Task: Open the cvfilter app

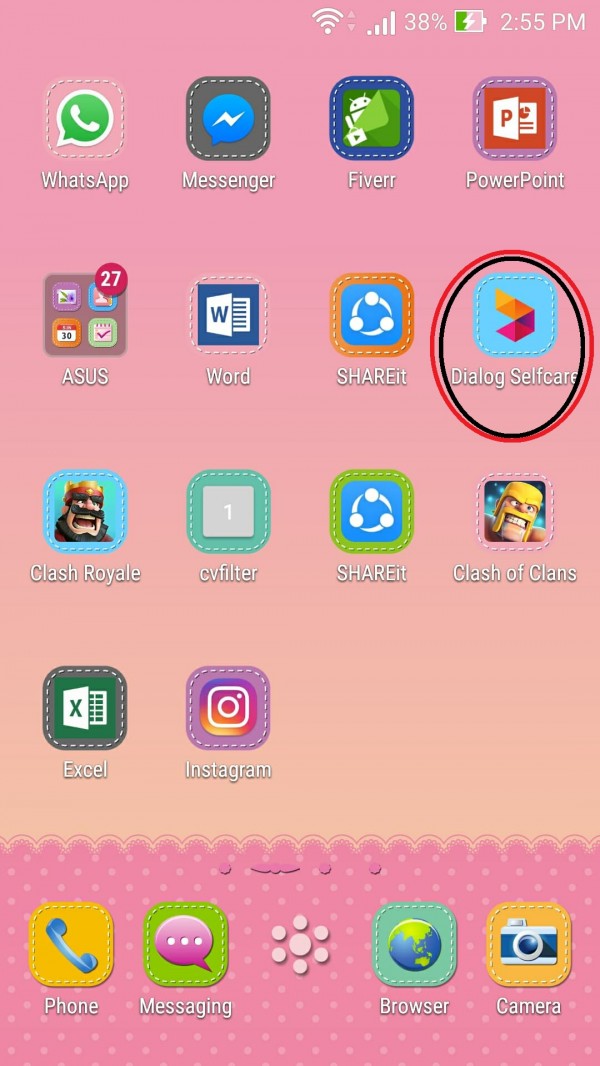Action: [228, 512]
